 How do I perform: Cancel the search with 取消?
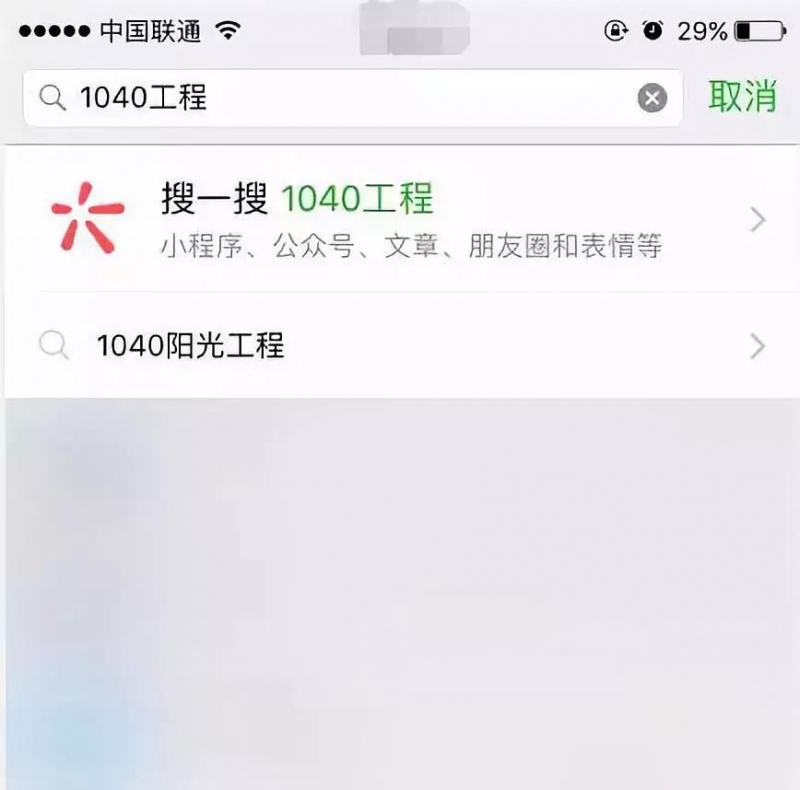pyautogui.click(x=742, y=97)
